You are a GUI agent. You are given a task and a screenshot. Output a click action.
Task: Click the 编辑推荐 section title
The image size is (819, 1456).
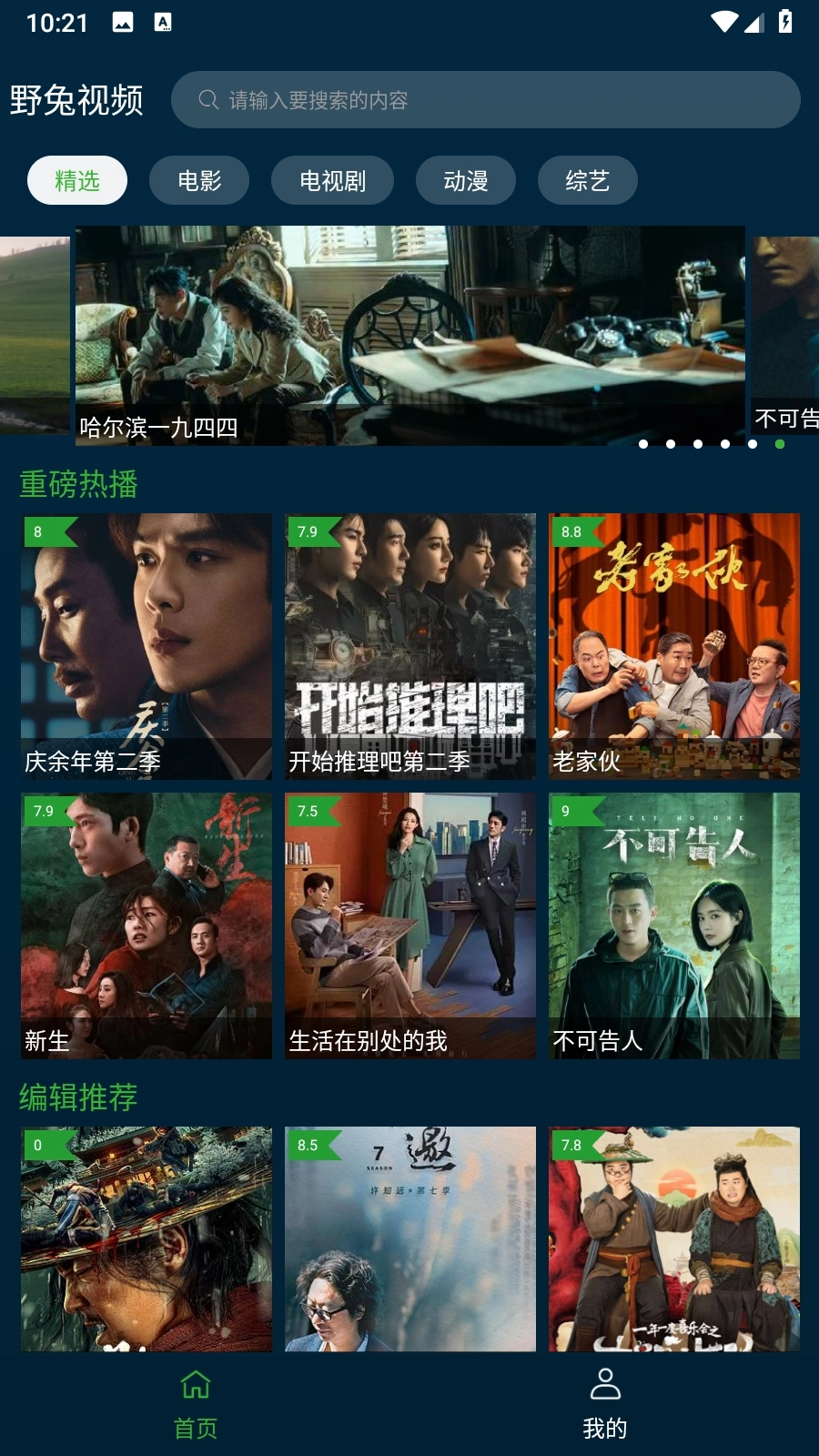click(x=78, y=1097)
